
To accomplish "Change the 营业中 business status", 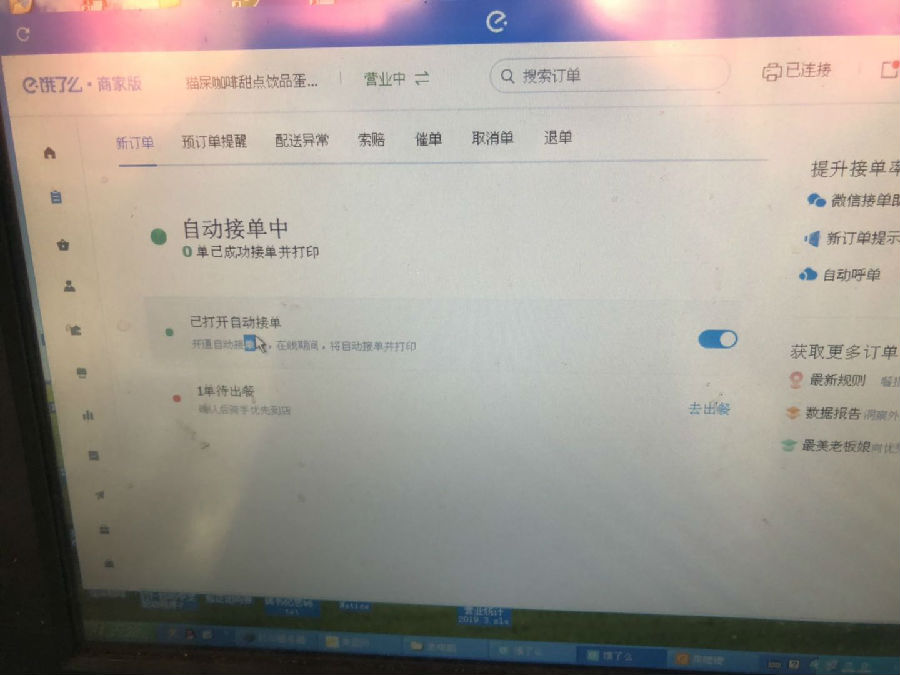I will pyautogui.click(x=396, y=78).
